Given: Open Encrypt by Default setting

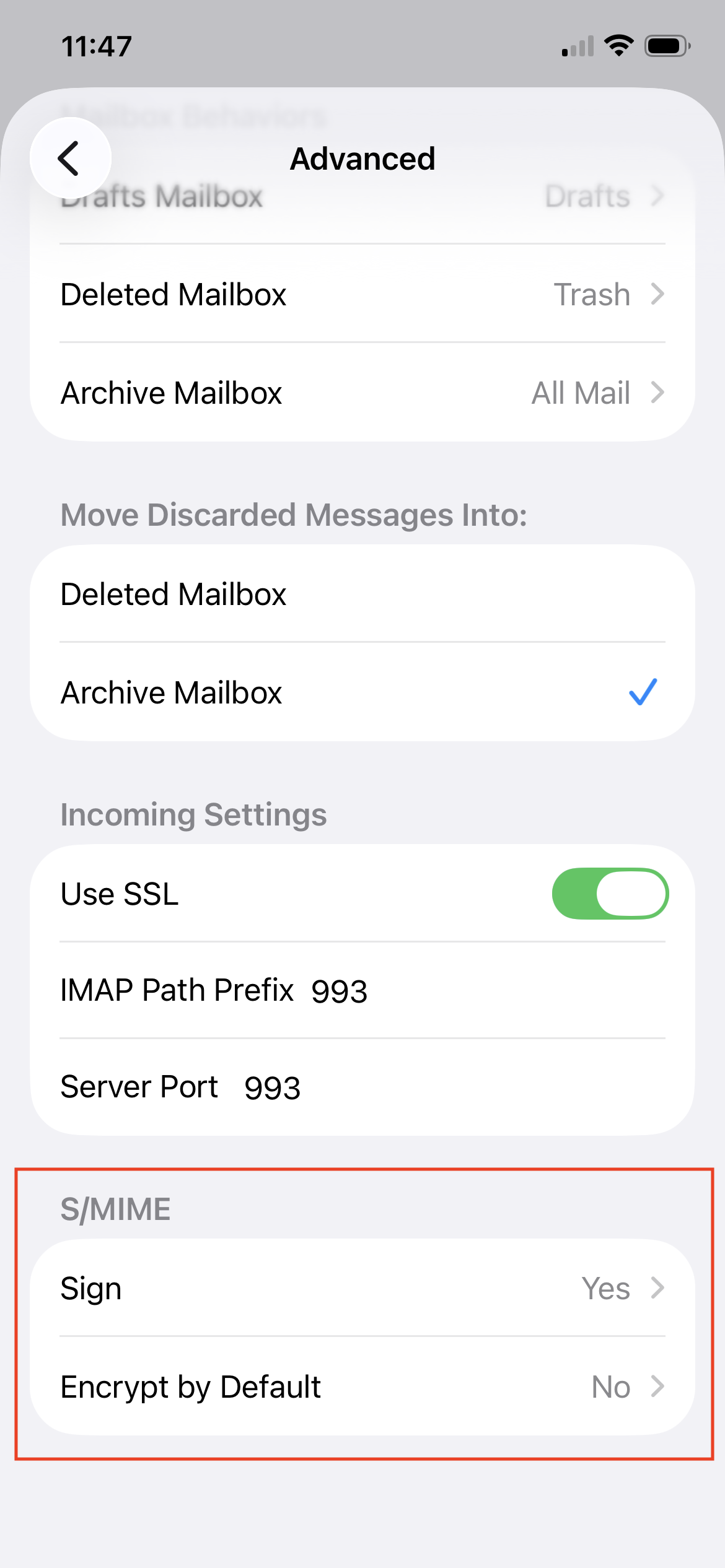Looking at the screenshot, I should (362, 1387).
